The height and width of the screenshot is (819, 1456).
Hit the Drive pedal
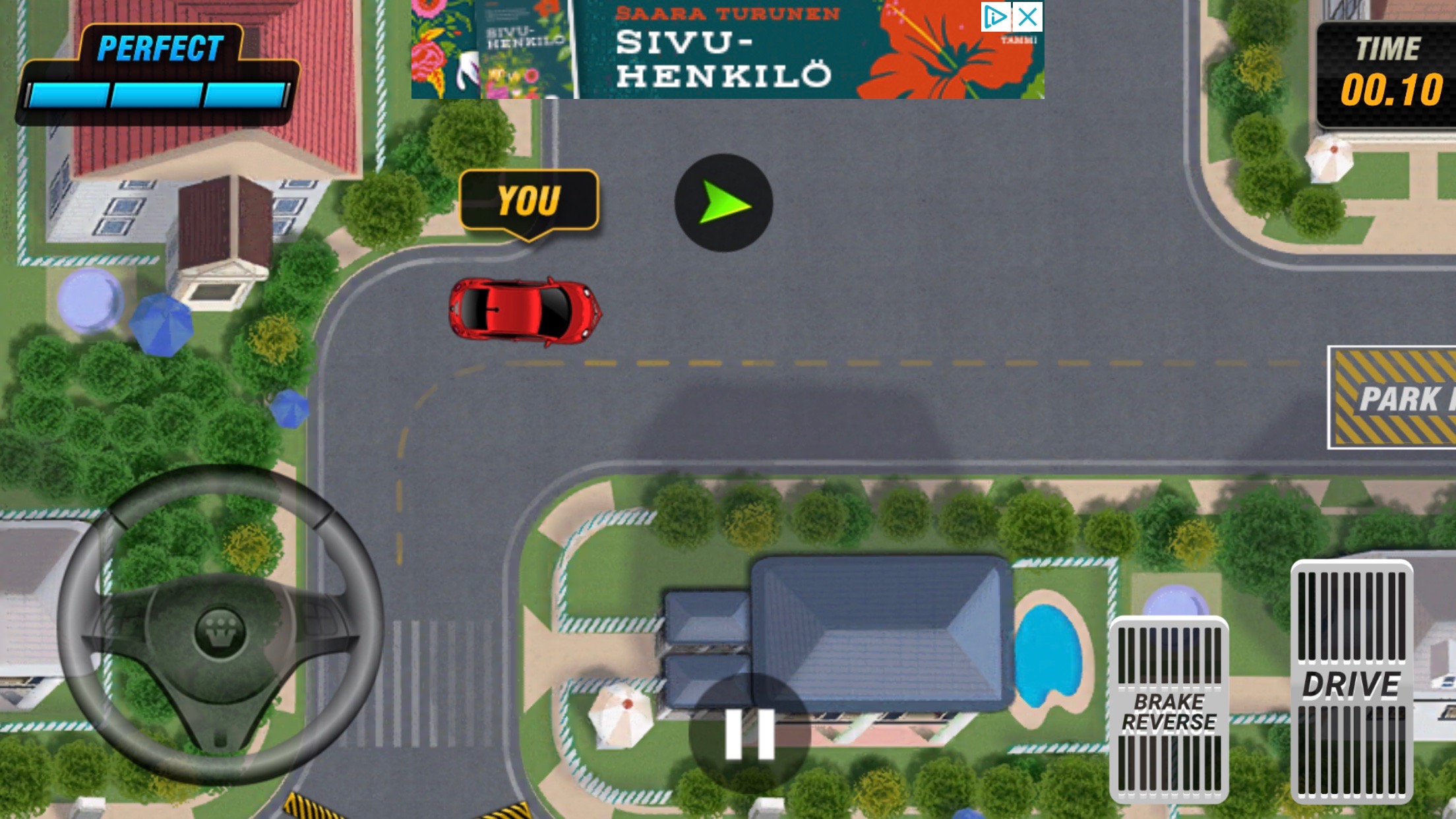click(x=1352, y=682)
